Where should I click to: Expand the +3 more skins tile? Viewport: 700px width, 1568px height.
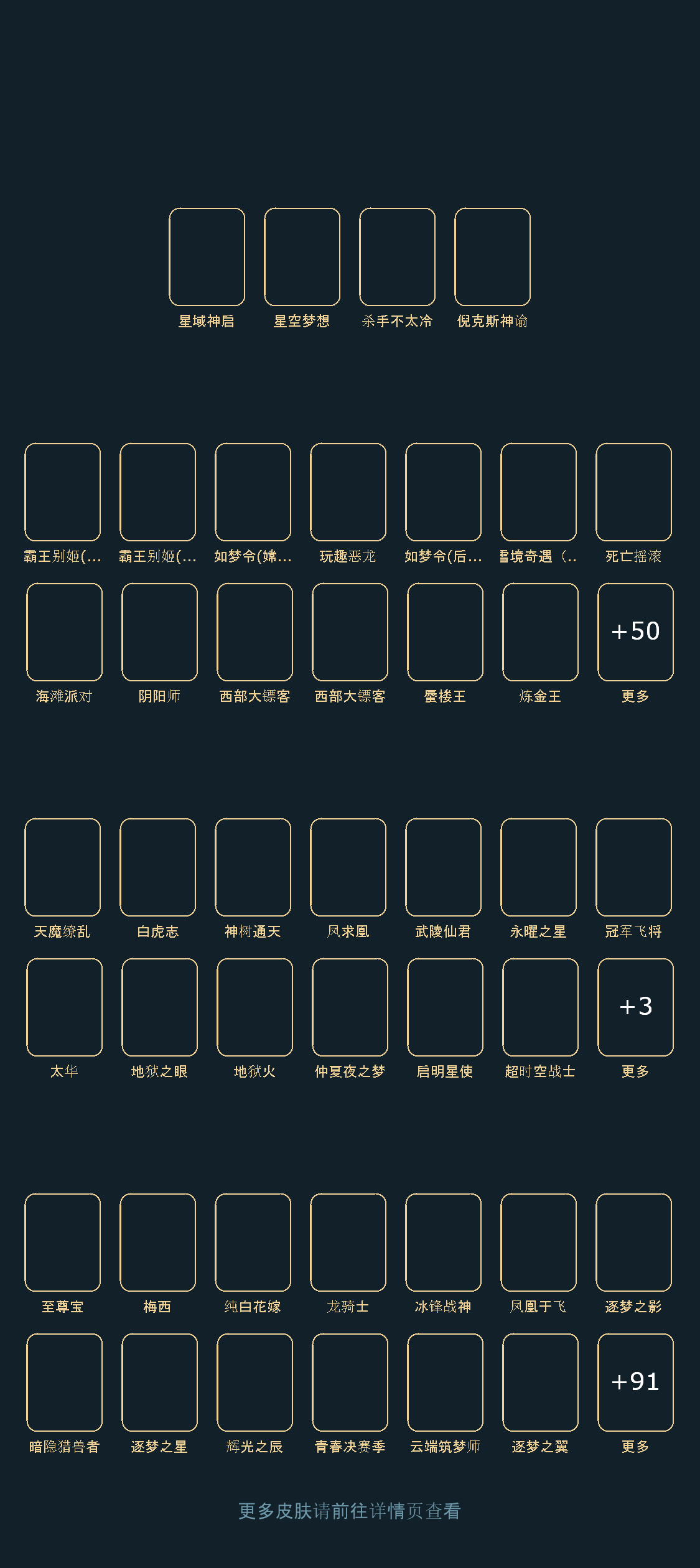click(x=635, y=1007)
